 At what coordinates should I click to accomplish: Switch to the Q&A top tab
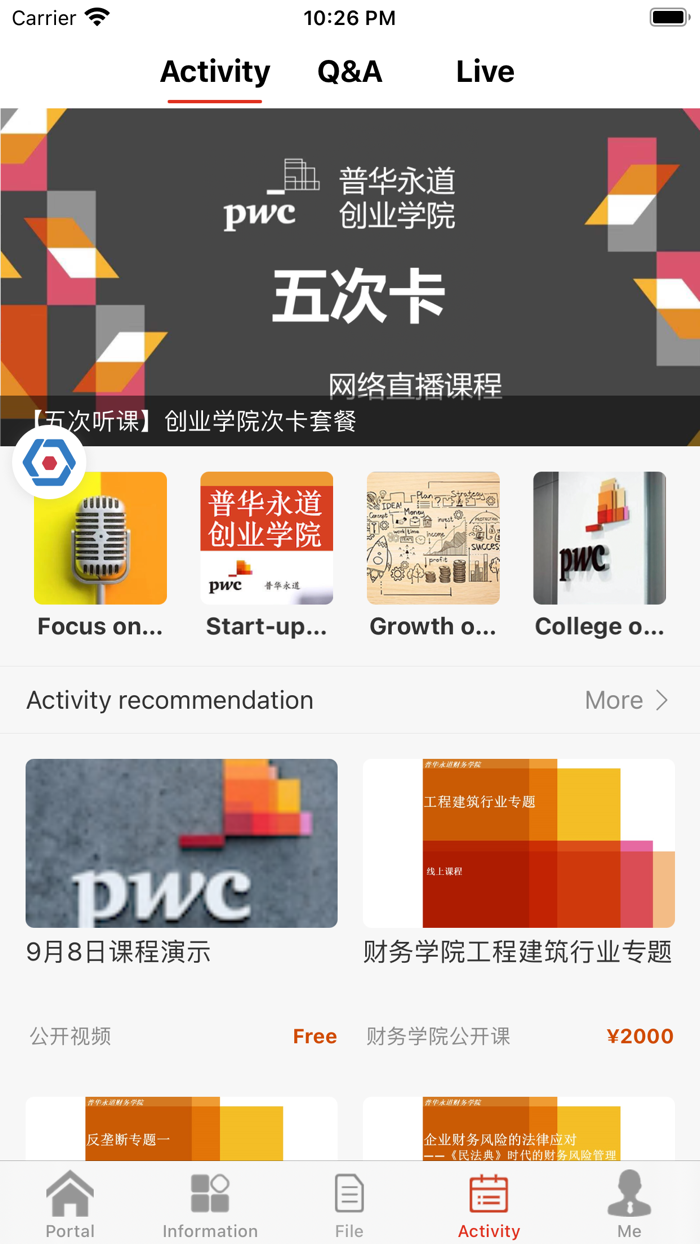coord(350,72)
